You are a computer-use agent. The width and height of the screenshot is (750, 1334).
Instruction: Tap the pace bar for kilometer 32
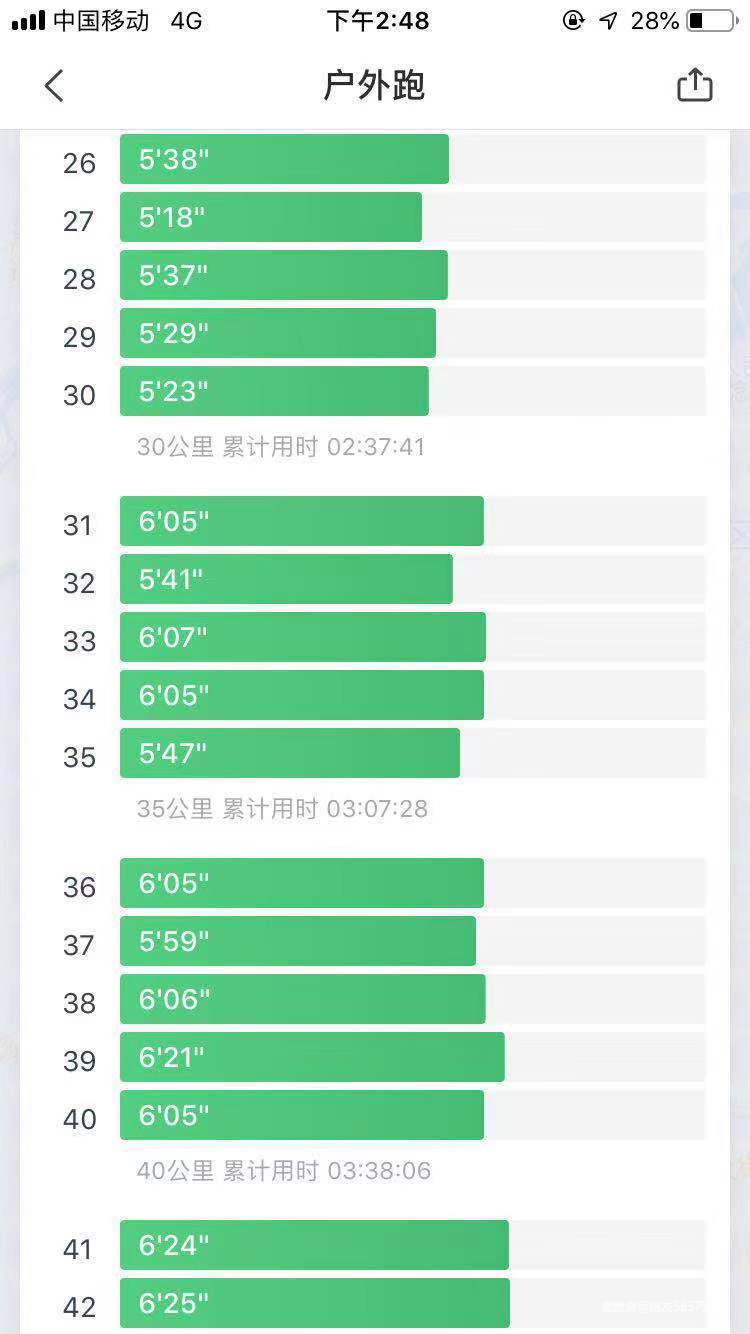click(x=285, y=578)
